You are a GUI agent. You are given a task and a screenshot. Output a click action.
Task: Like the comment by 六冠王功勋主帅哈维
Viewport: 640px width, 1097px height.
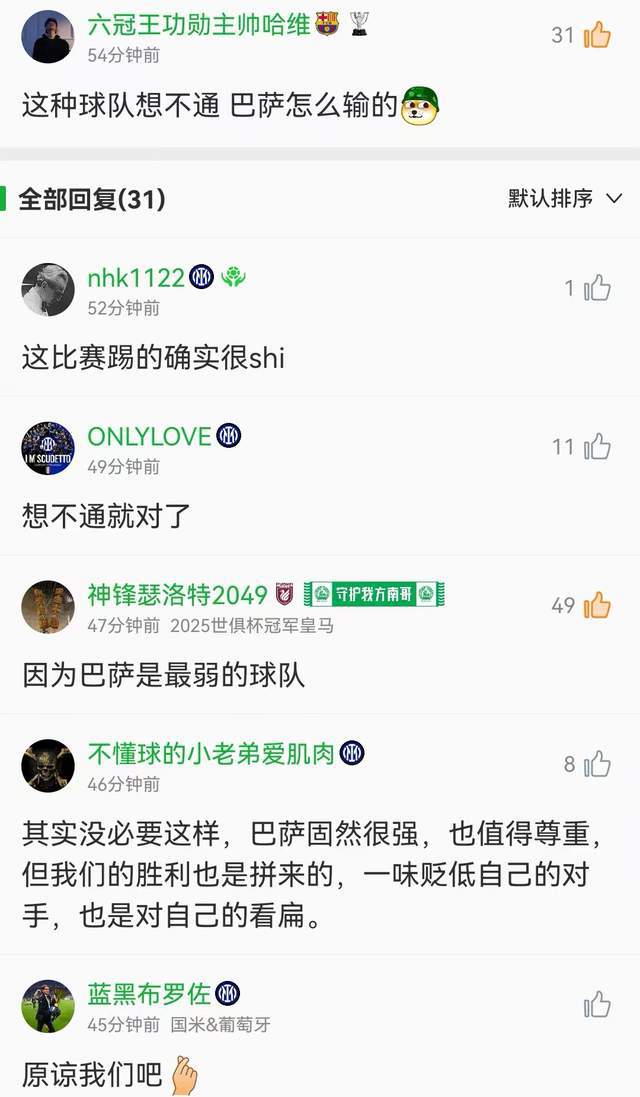pyautogui.click(x=597, y=35)
